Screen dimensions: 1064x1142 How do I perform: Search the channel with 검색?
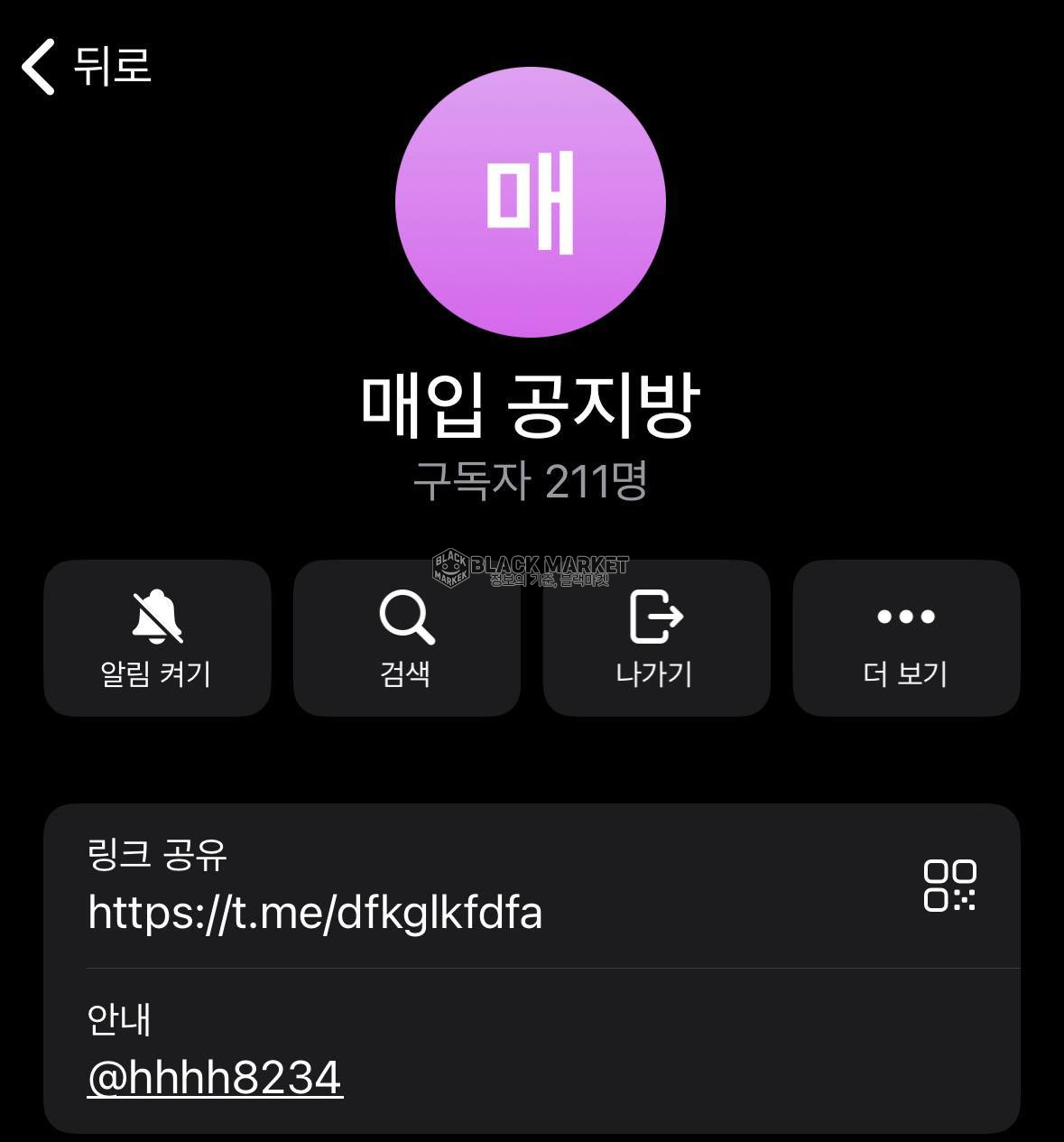click(x=406, y=638)
